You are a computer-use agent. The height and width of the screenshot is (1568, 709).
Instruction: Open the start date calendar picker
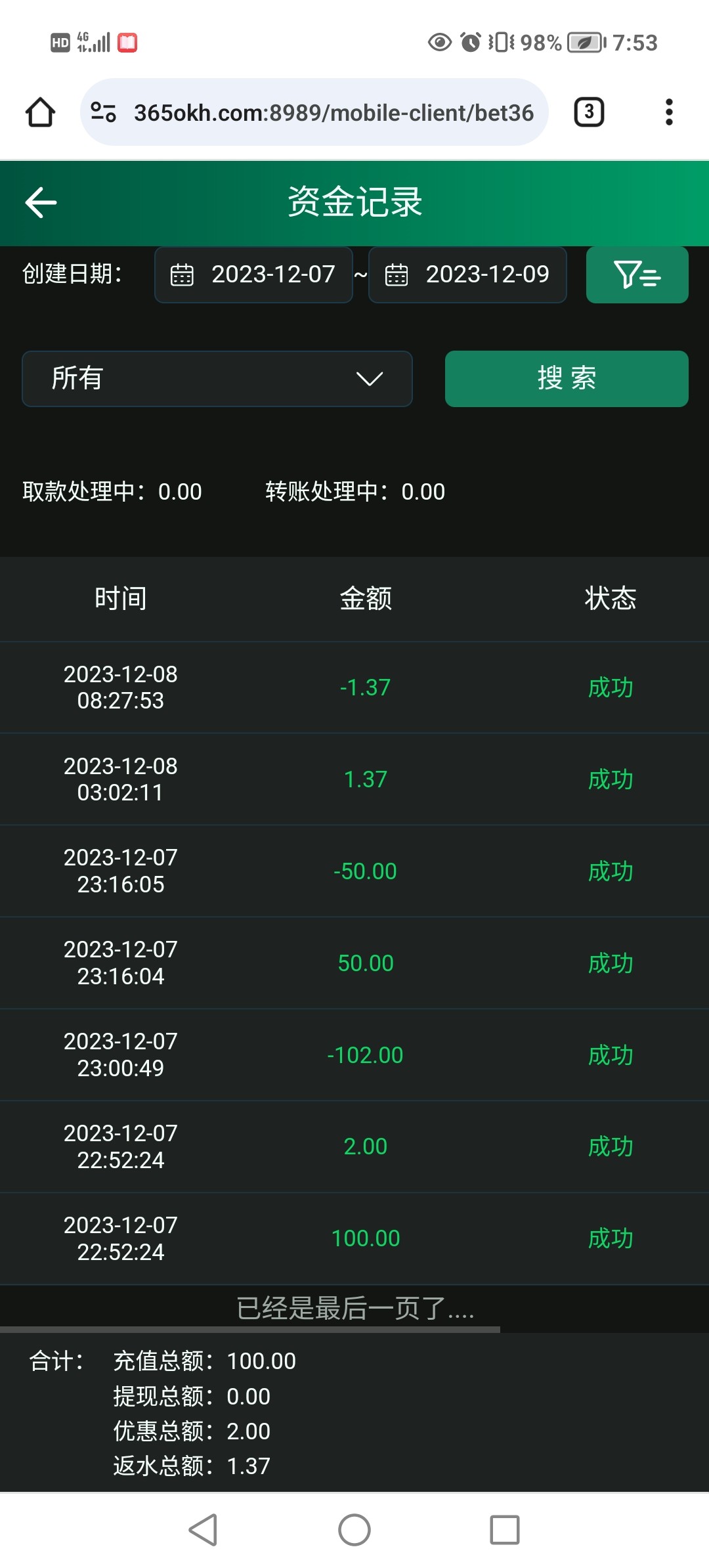pyautogui.click(x=182, y=275)
